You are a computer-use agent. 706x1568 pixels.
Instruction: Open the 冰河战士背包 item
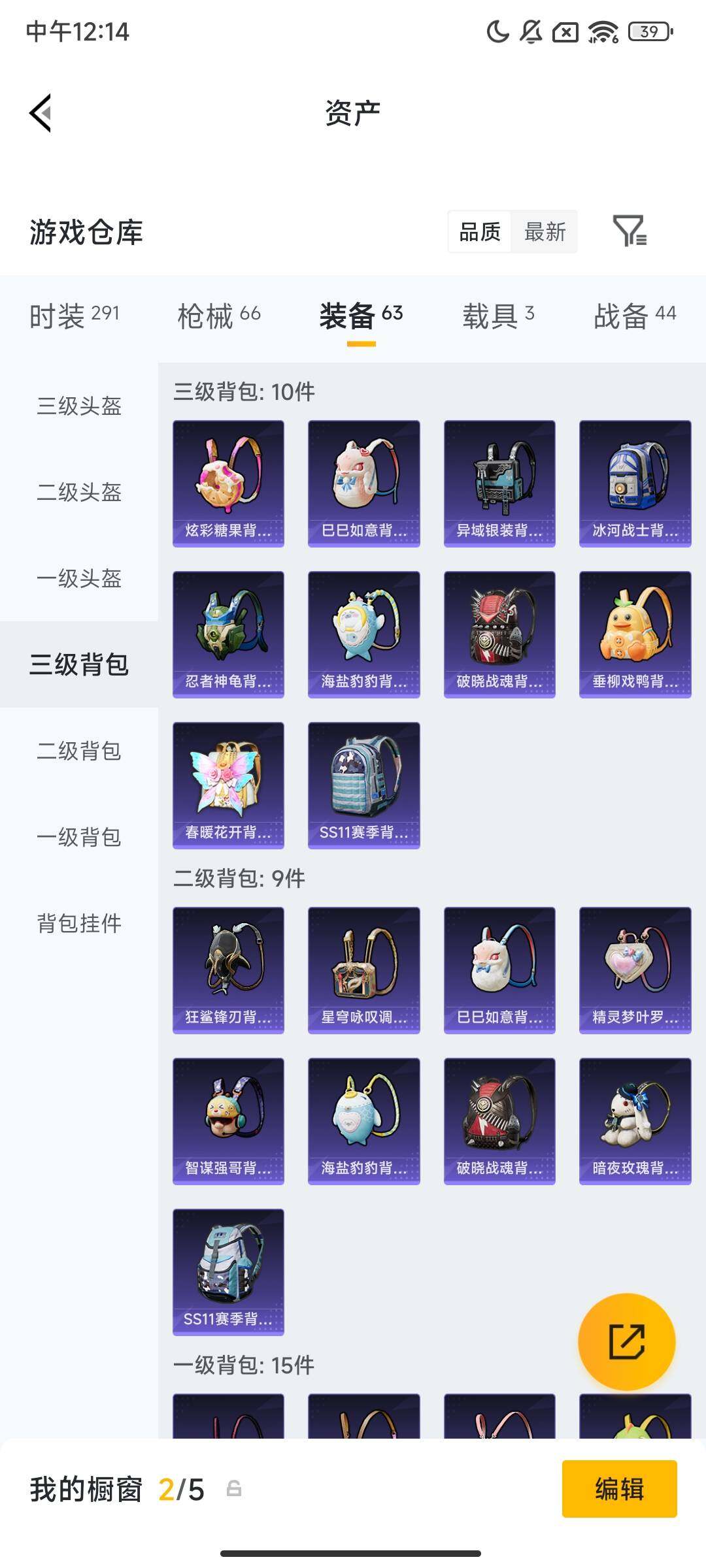tap(635, 480)
